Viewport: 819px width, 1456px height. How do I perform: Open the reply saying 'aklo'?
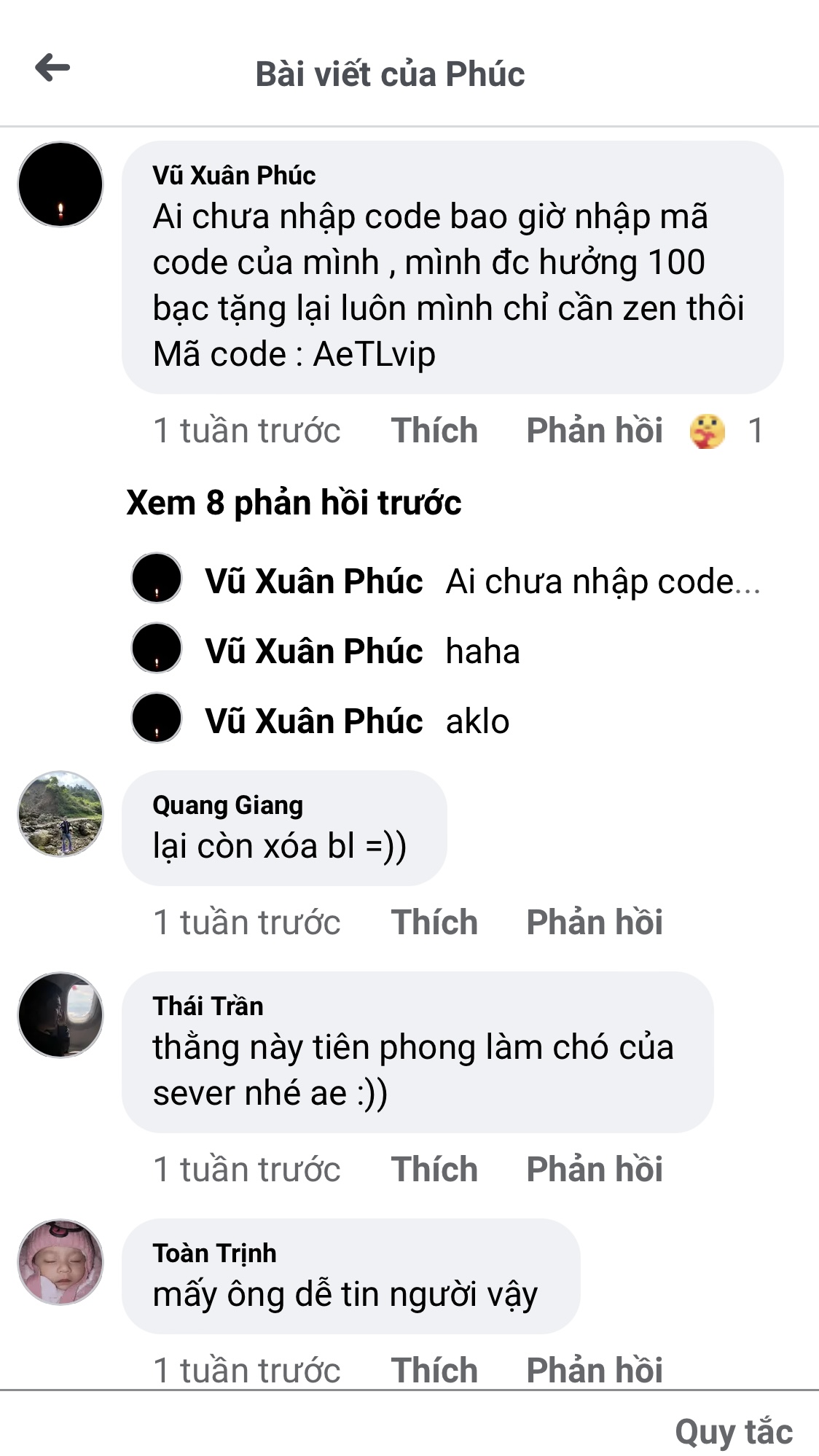pos(477,721)
